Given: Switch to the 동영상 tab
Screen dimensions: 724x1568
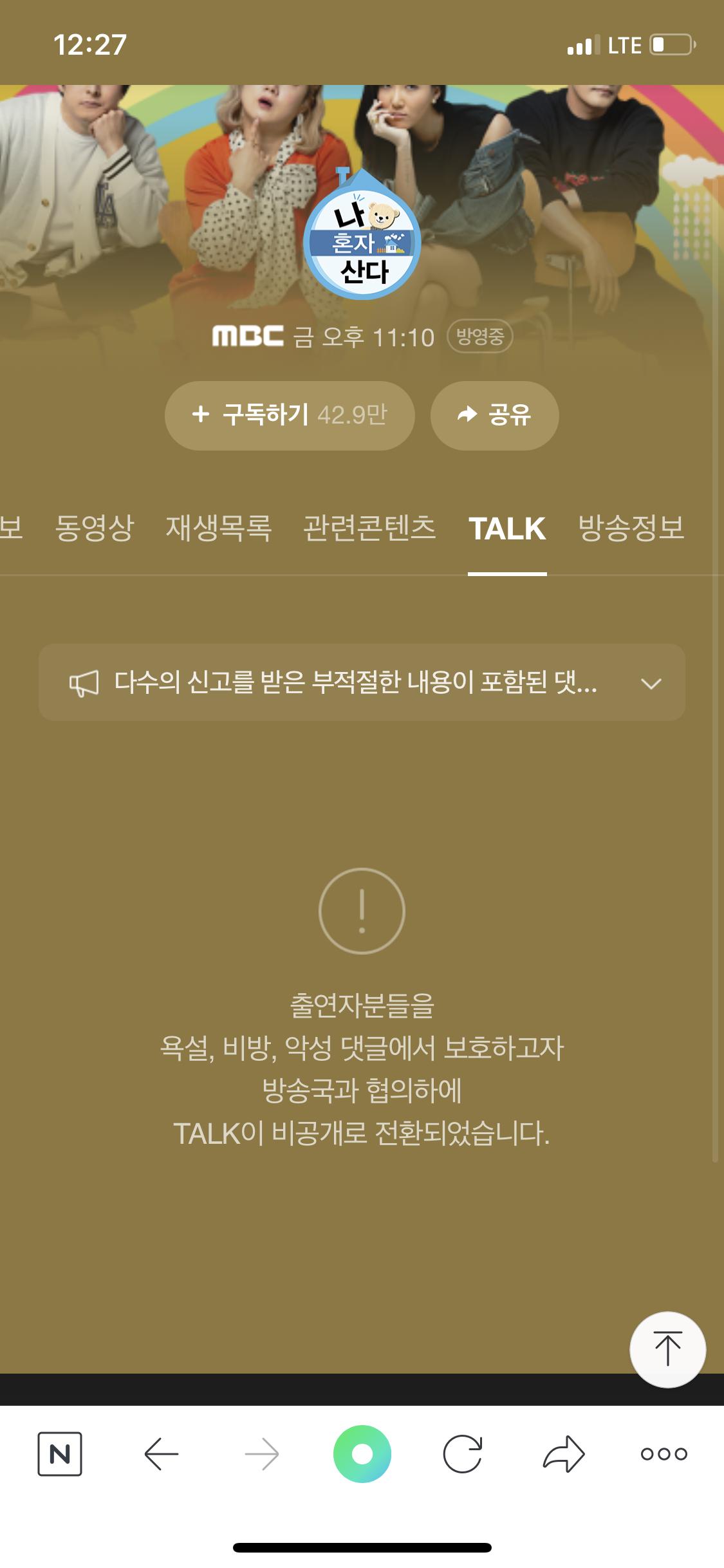Looking at the screenshot, I should (94, 528).
